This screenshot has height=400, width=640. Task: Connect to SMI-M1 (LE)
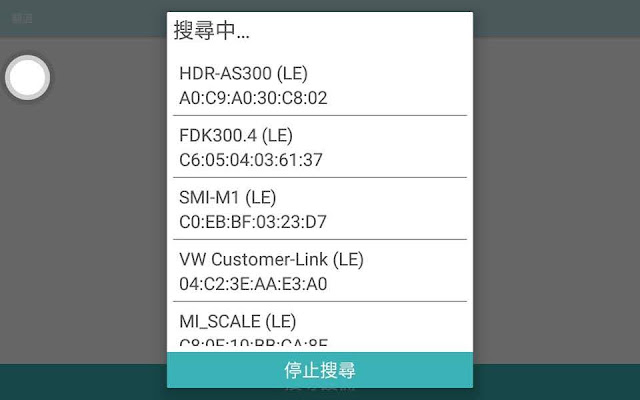319,209
